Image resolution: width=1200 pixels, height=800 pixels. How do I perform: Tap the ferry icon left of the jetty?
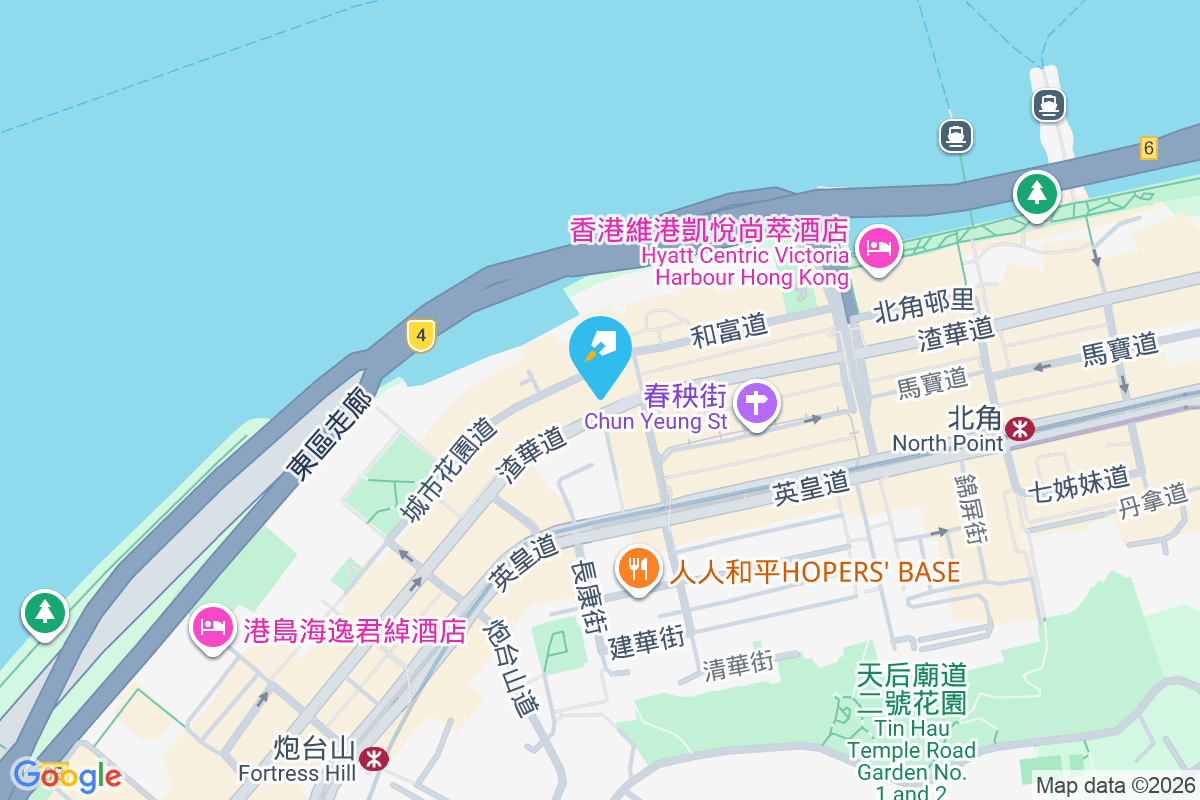pyautogui.click(x=956, y=134)
